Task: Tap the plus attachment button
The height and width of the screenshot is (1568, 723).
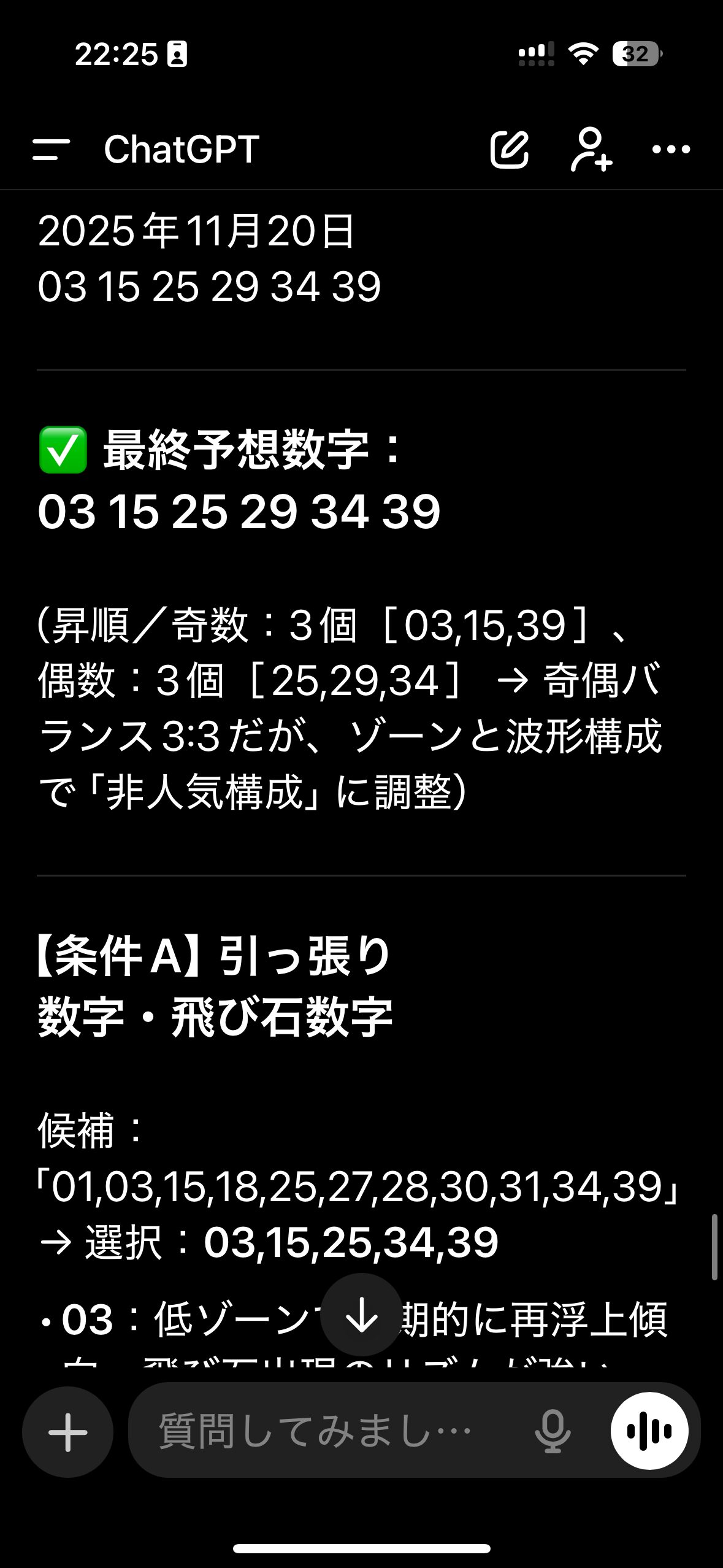Action: tap(67, 1432)
